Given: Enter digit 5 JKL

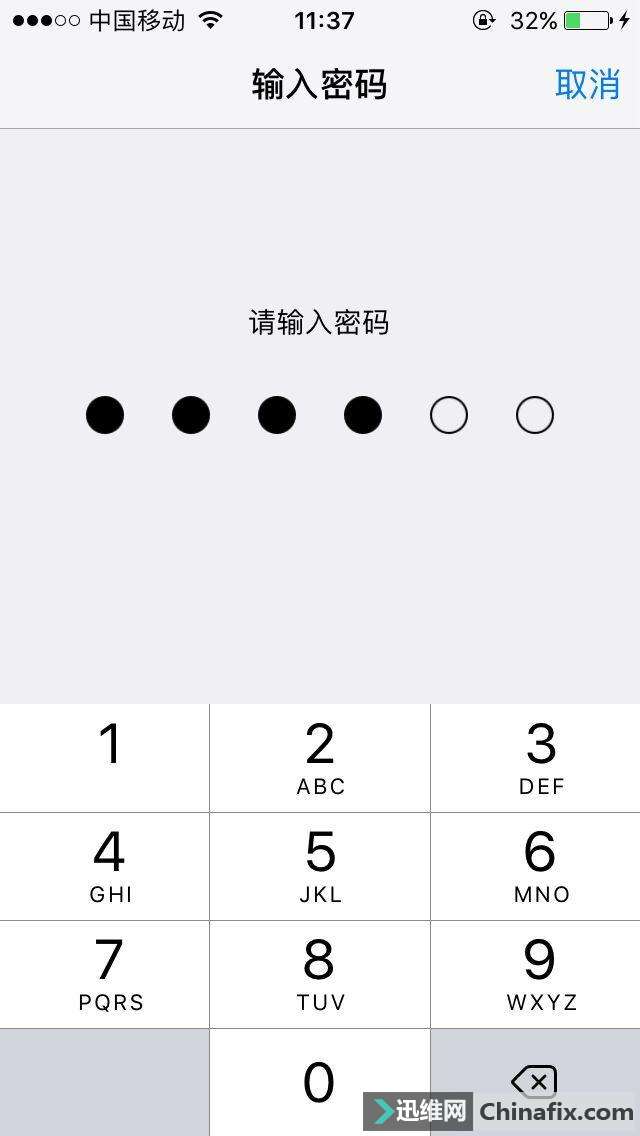Looking at the screenshot, I should pos(320,866).
